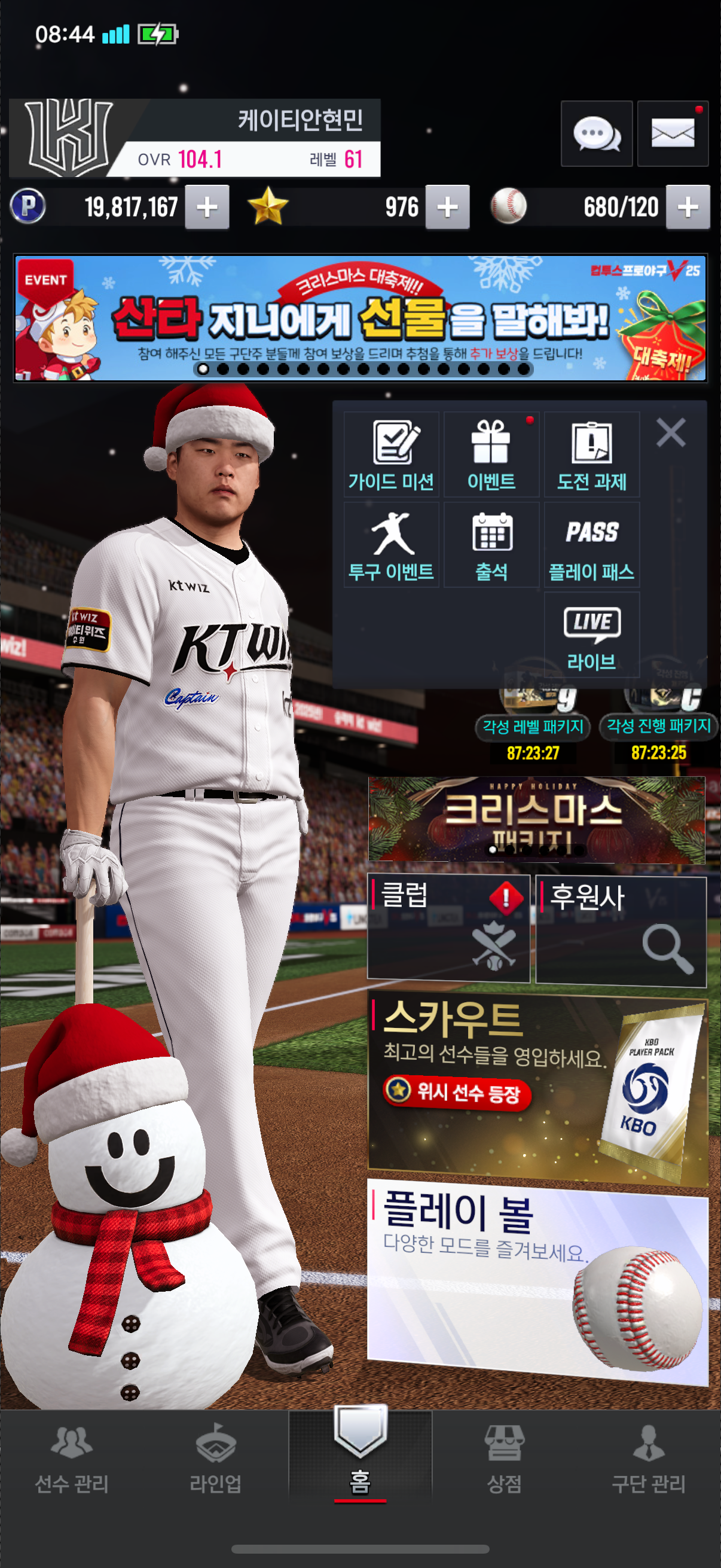The image size is (721, 1568).
Task: Open 가이드 미션 guide missions
Action: click(391, 454)
